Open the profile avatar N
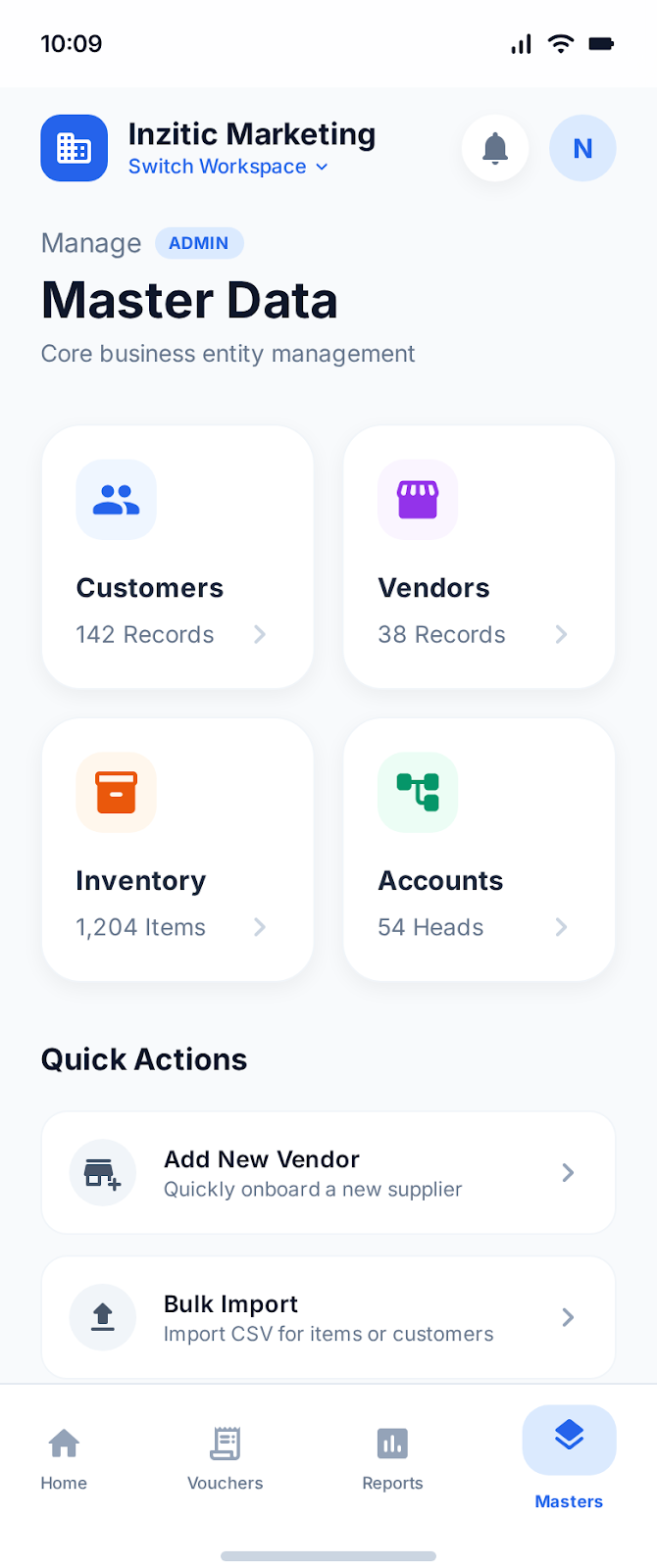The image size is (657, 1568). [582, 148]
